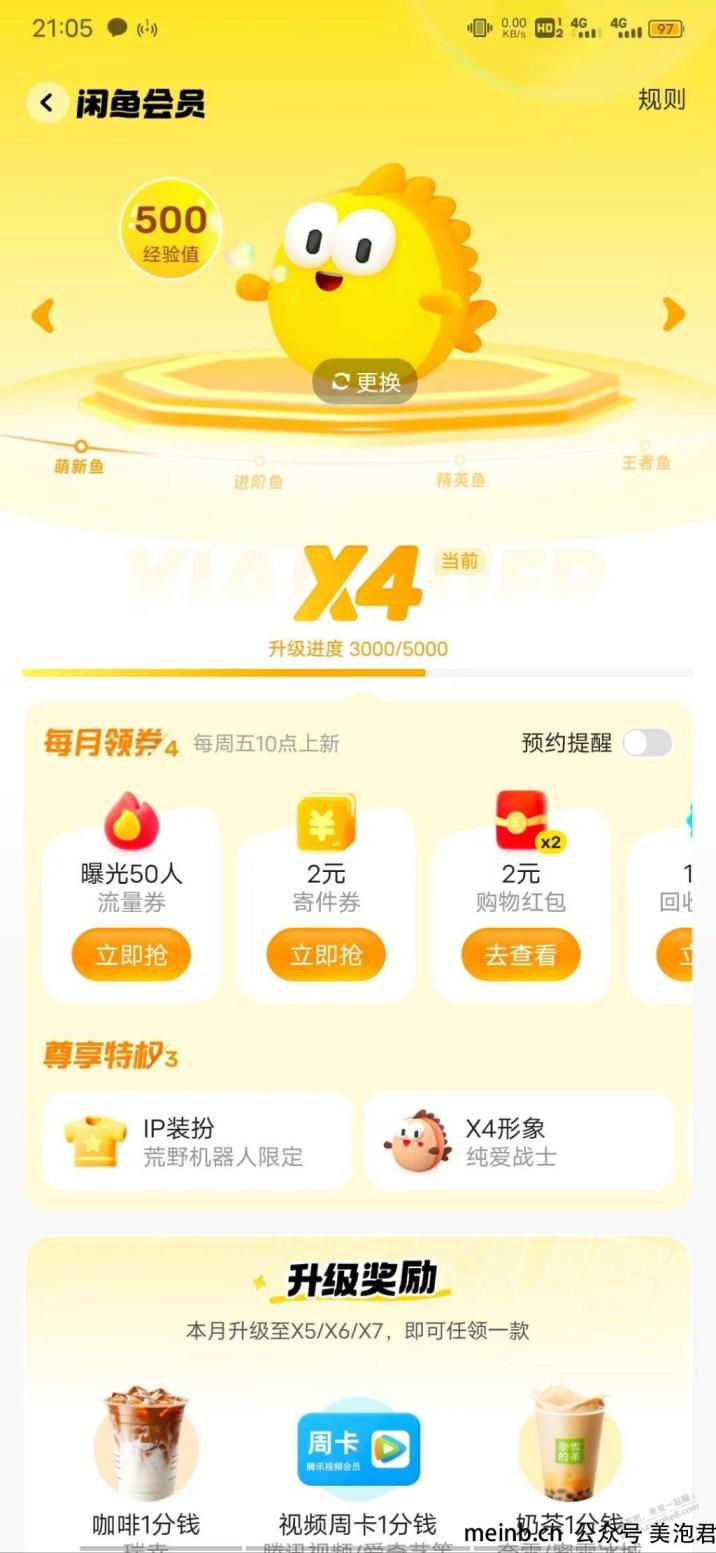716x1553 pixels.
Task: Select the 王者鱼 level marker
Action: (646, 454)
